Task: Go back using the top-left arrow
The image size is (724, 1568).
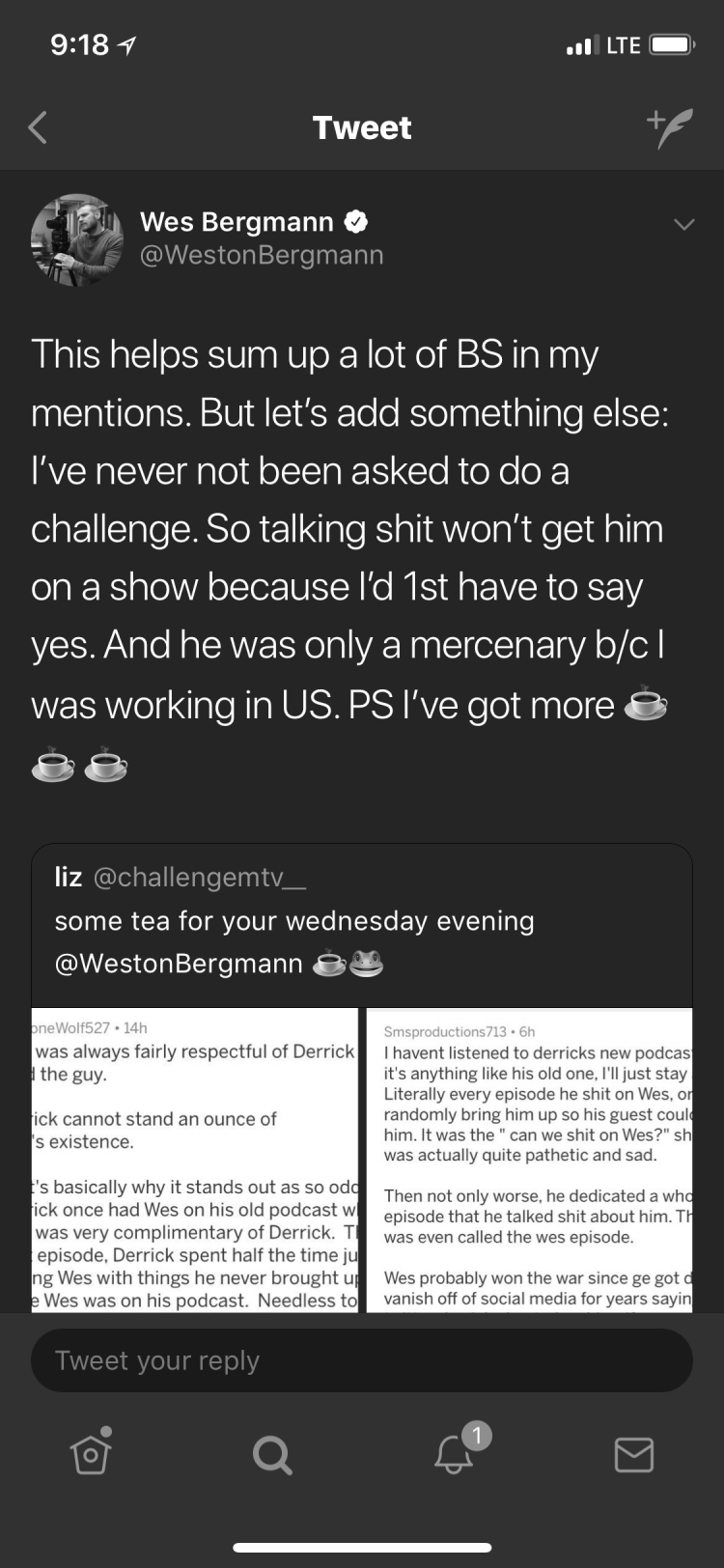Action: pos(38,127)
